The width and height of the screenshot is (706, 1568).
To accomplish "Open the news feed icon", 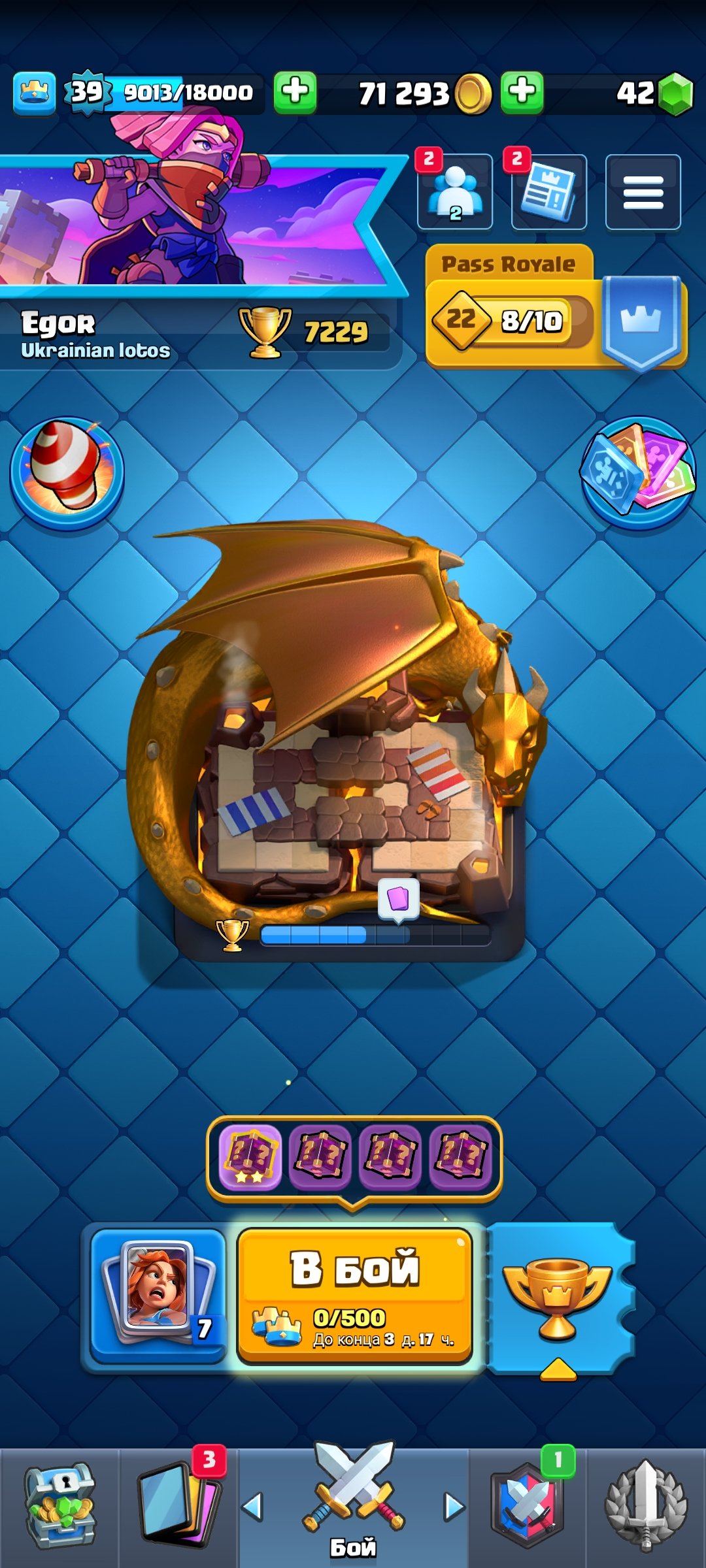I will 549,192.
